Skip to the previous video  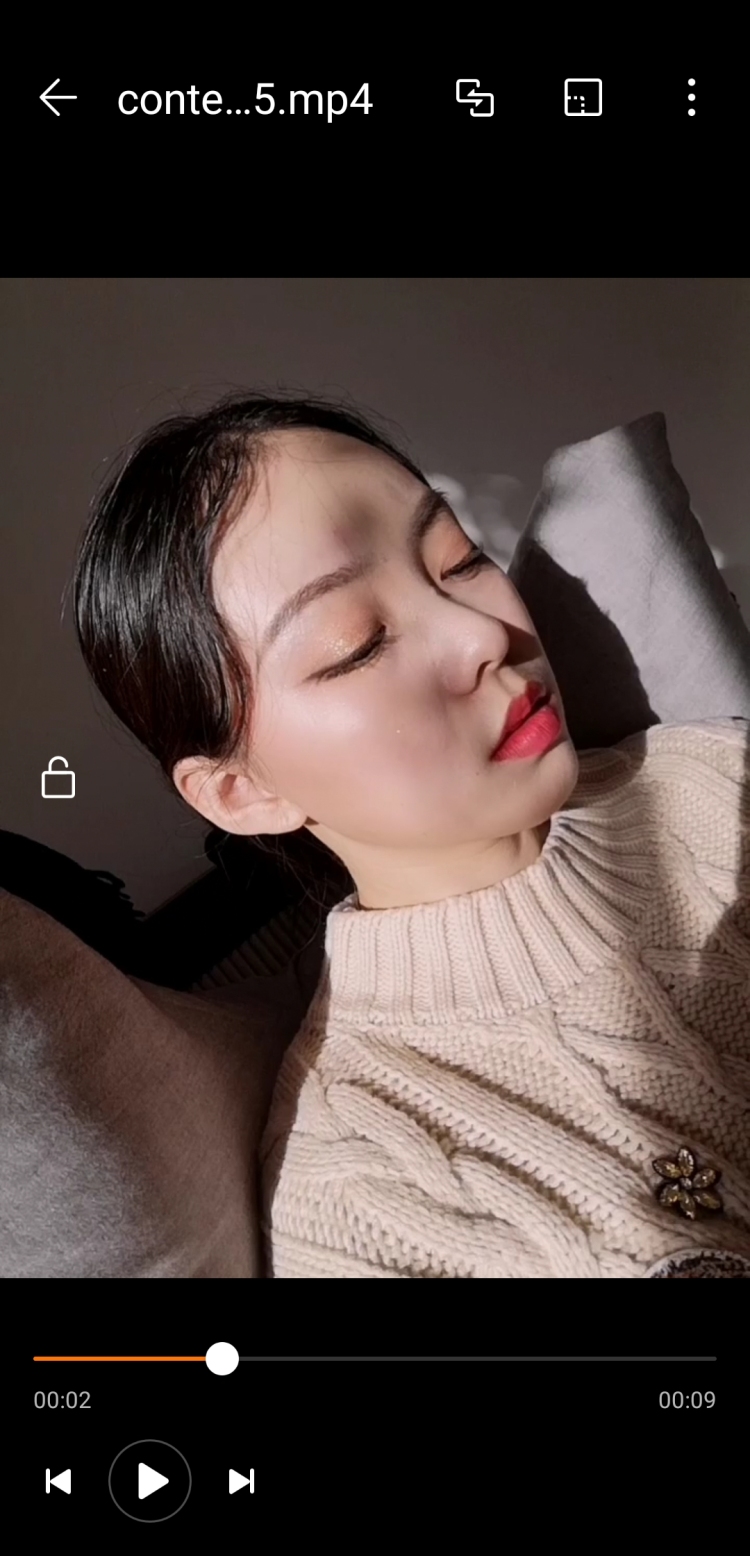pos(59,1481)
